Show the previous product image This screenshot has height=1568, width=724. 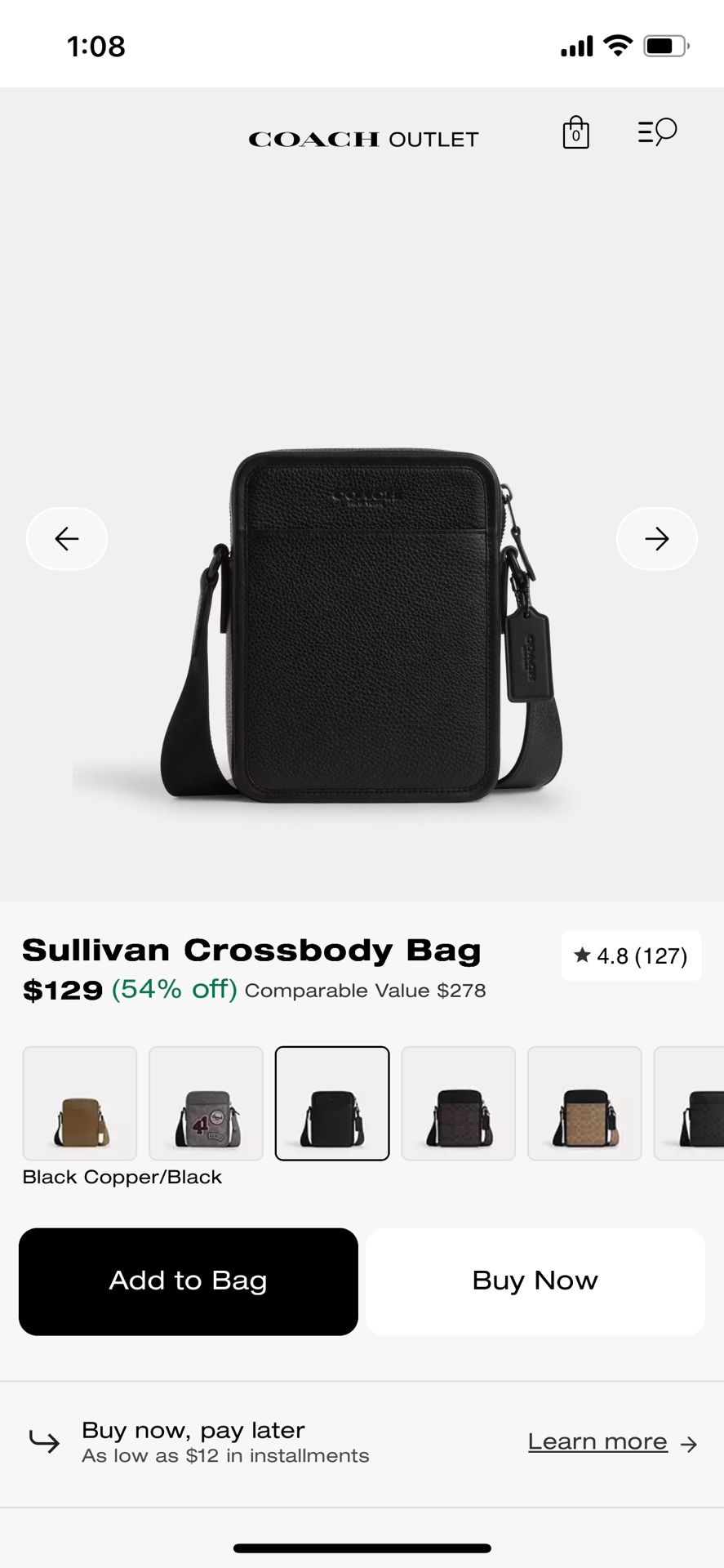[x=67, y=539]
